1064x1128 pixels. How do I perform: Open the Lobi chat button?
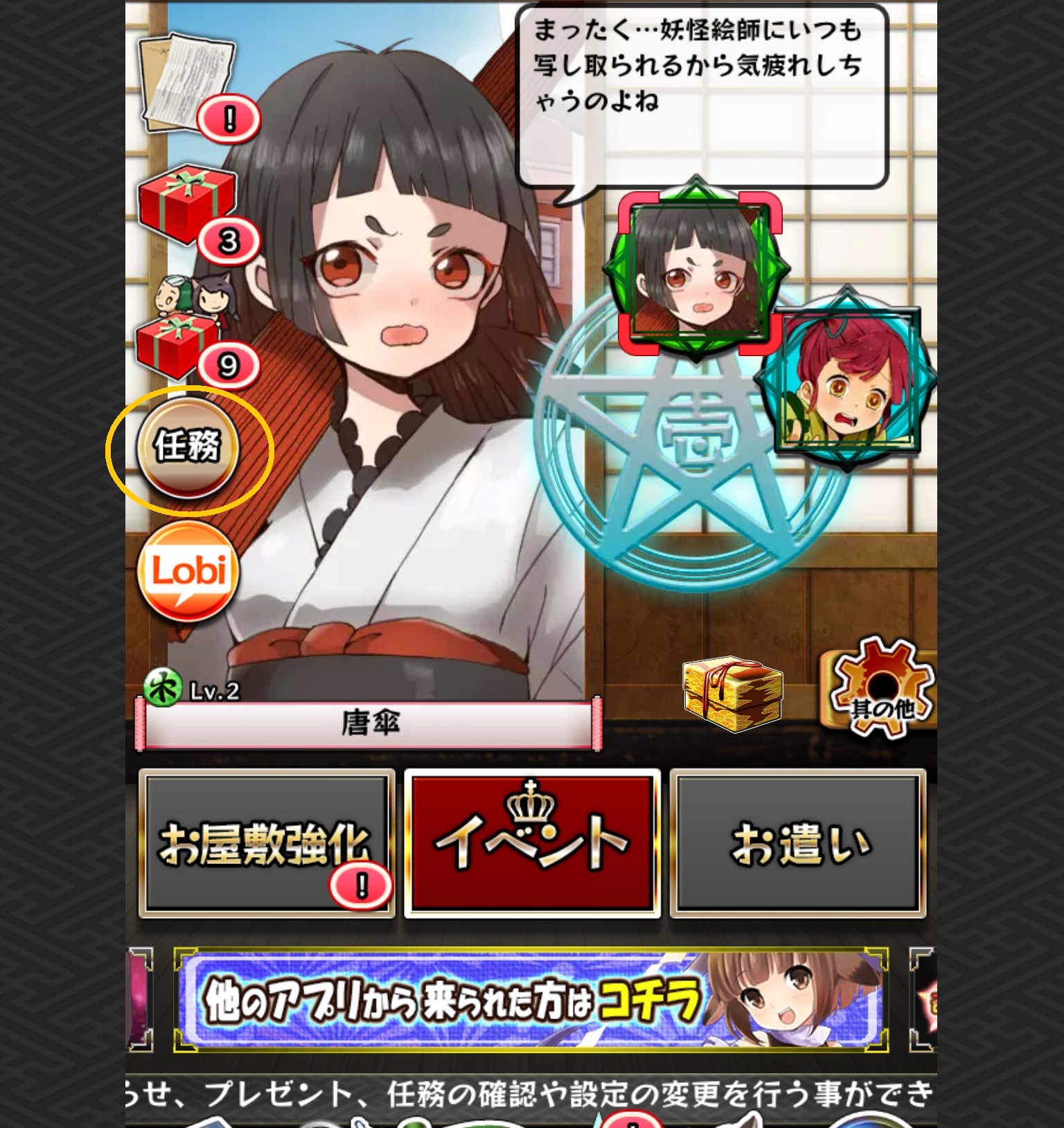(x=188, y=570)
